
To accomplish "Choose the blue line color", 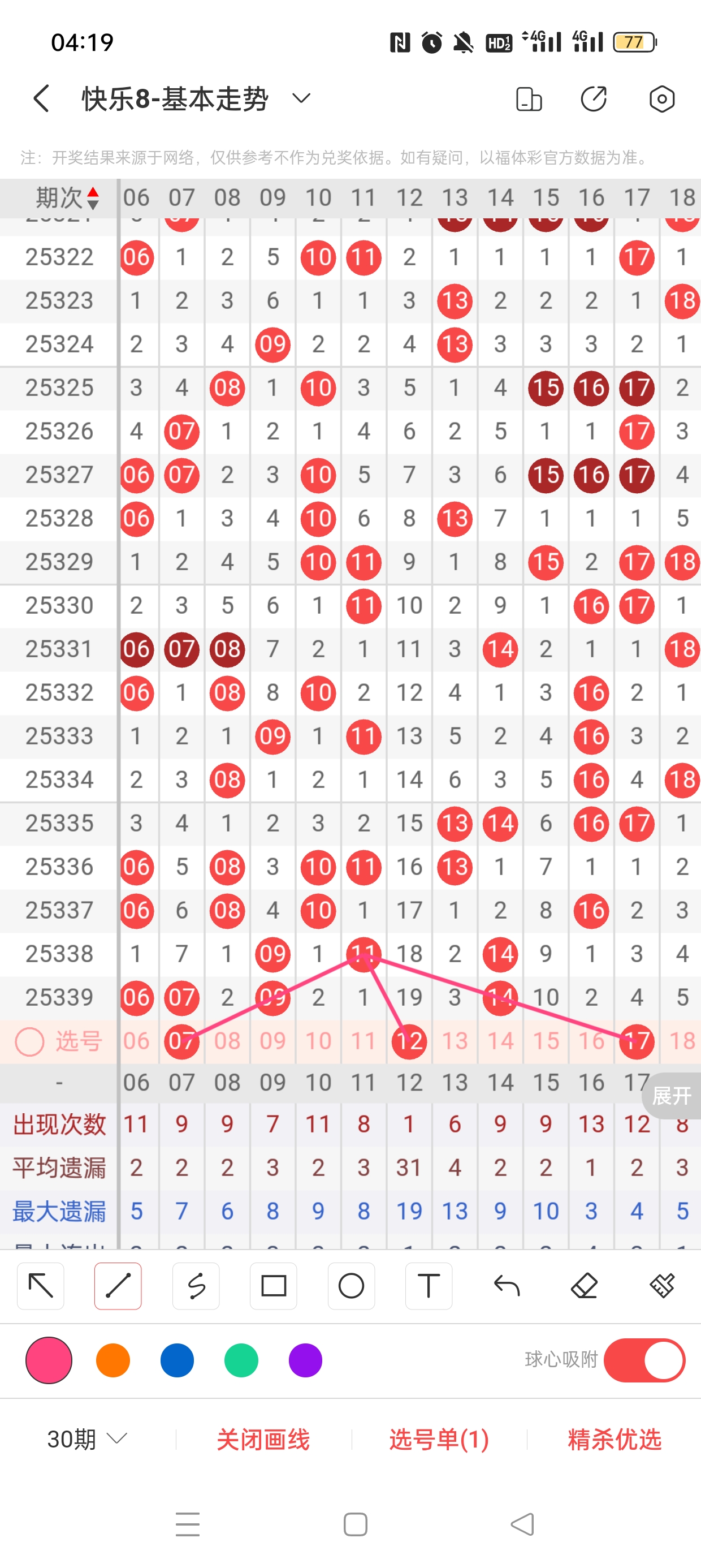I will coord(177,1360).
